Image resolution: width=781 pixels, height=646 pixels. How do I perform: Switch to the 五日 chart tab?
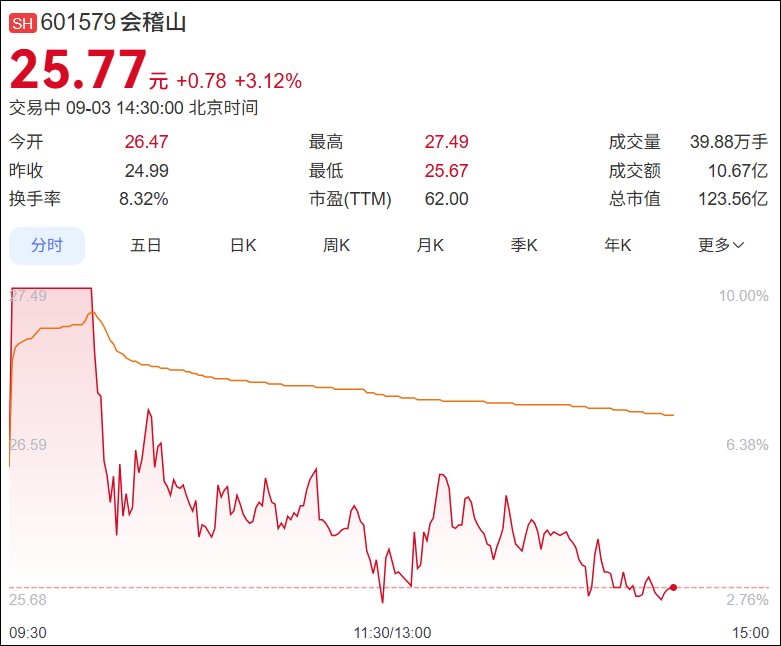coord(146,245)
